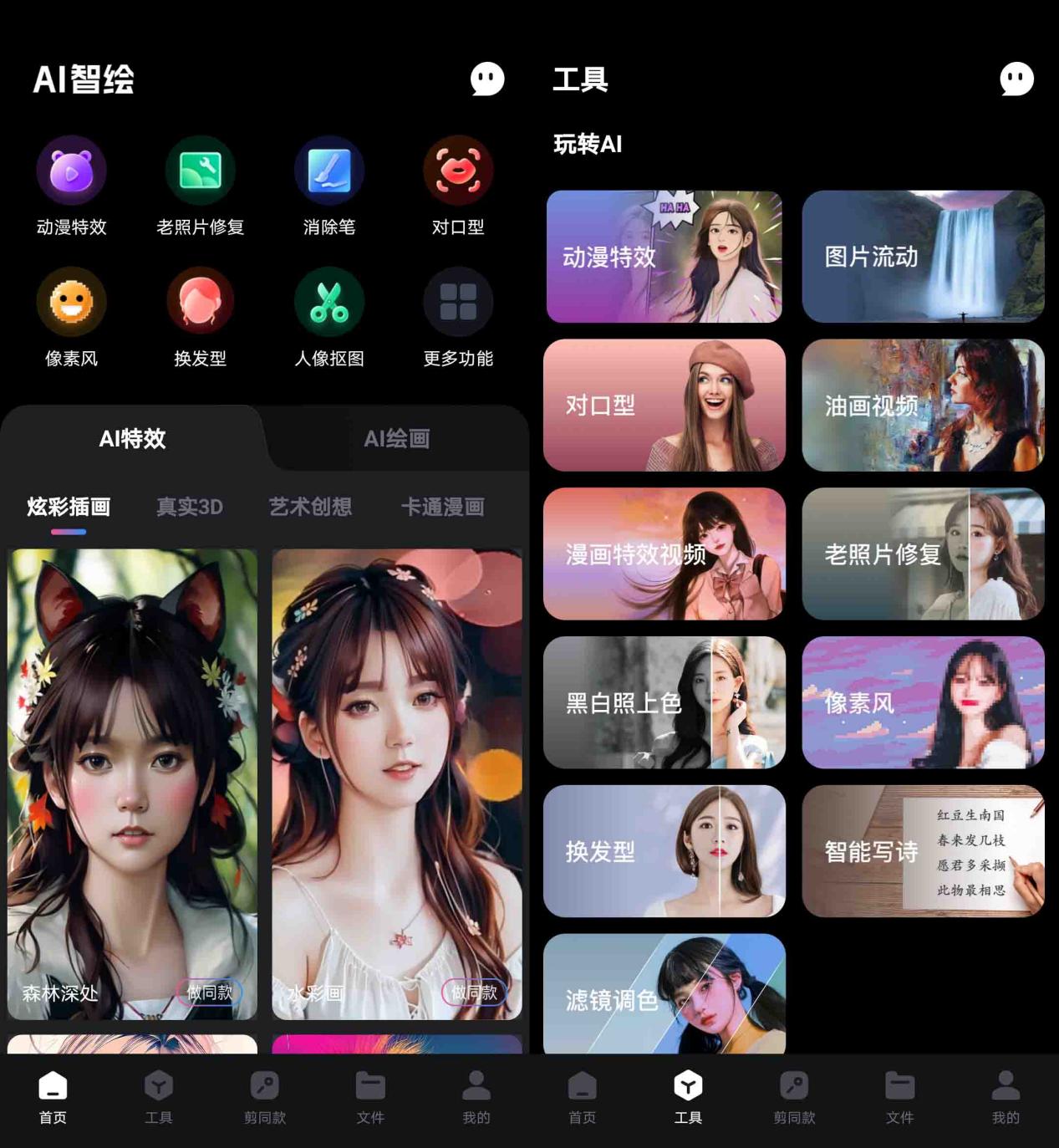Image resolution: width=1059 pixels, height=1148 pixels.
Task: Switch to the 卡通漫画 category tab
Action: 442,507
